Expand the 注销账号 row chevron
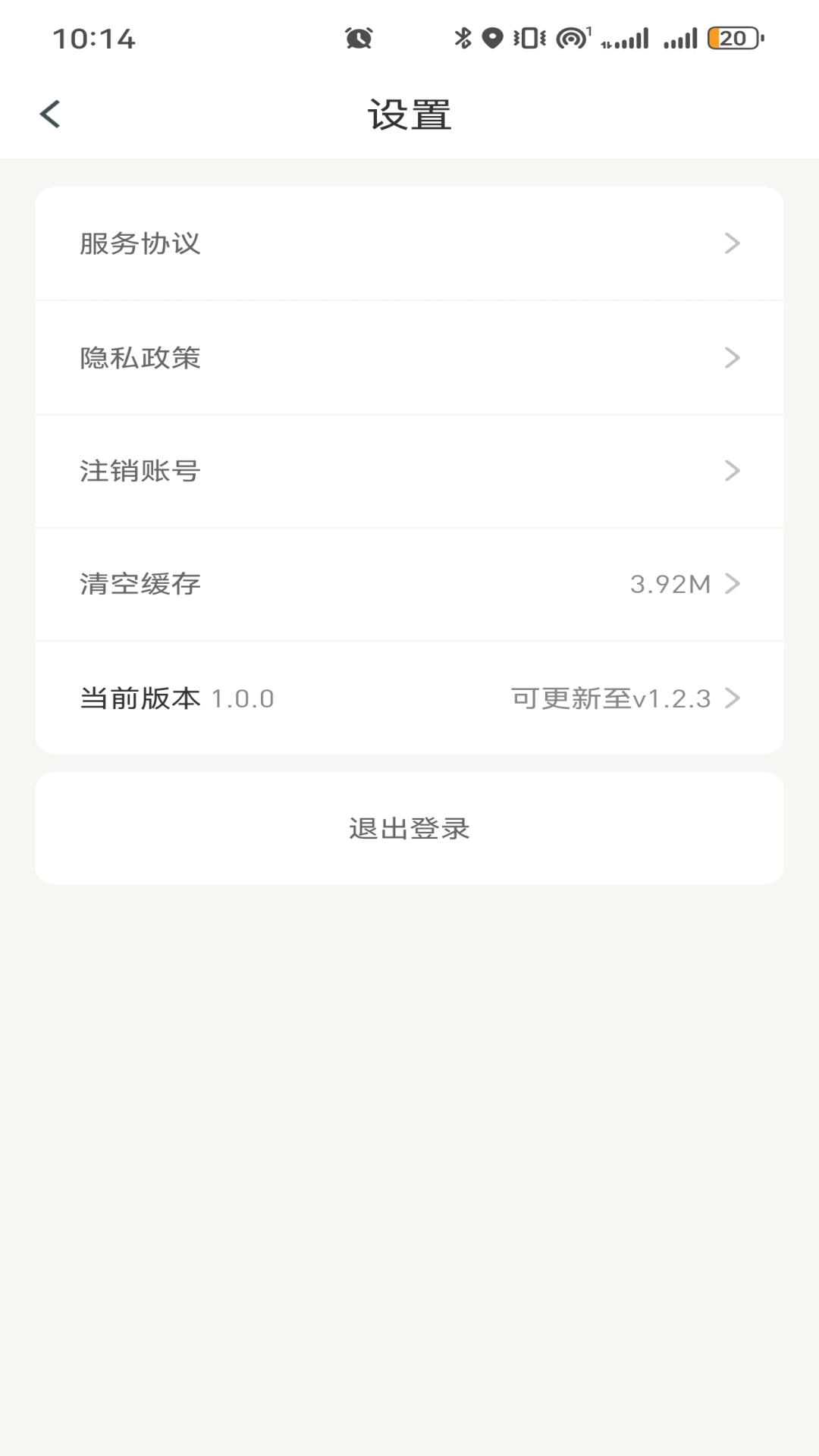This screenshot has width=819, height=1456. coord(732,470)
